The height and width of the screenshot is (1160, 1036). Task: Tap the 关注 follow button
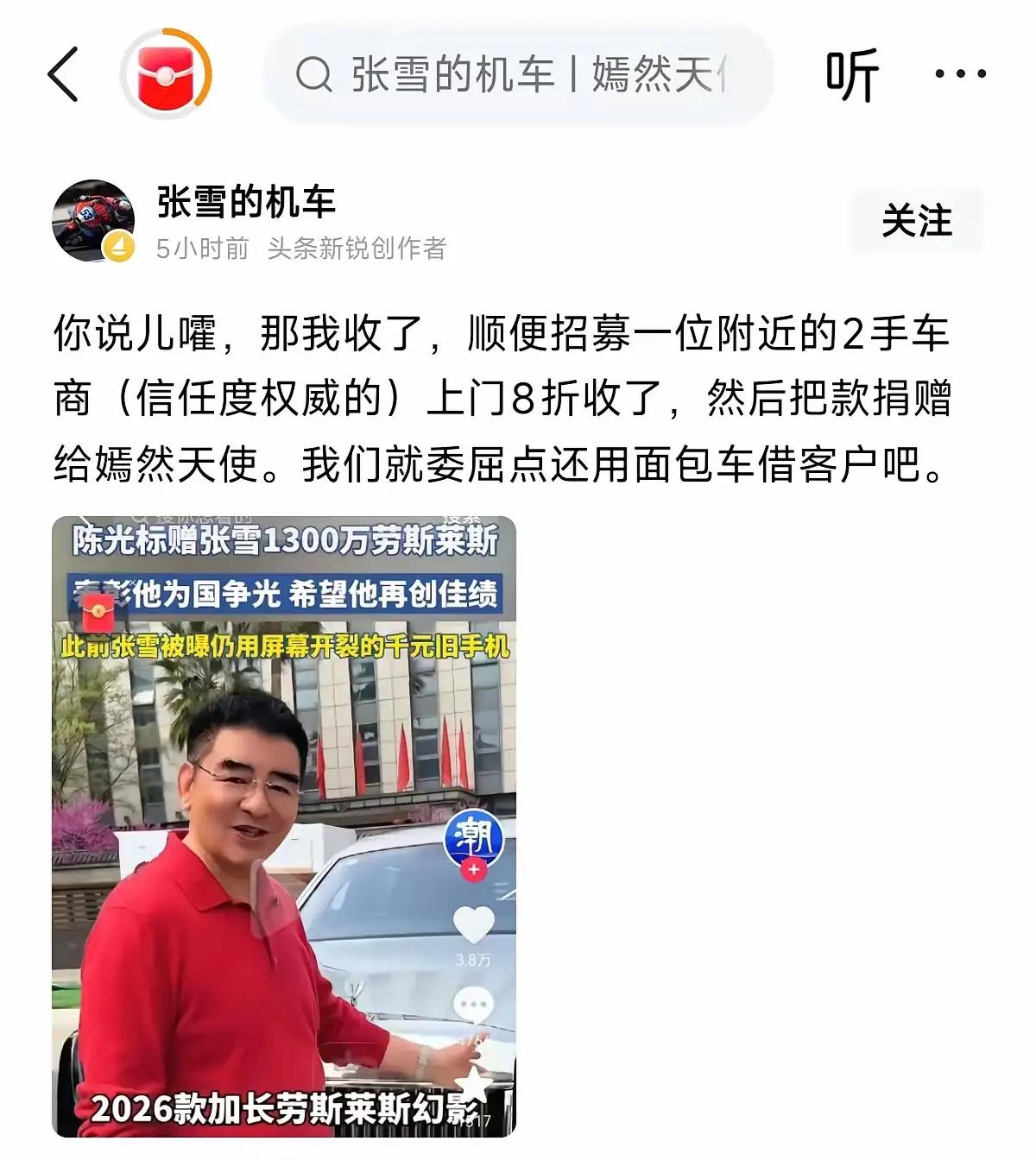click(x=916, y=220)
